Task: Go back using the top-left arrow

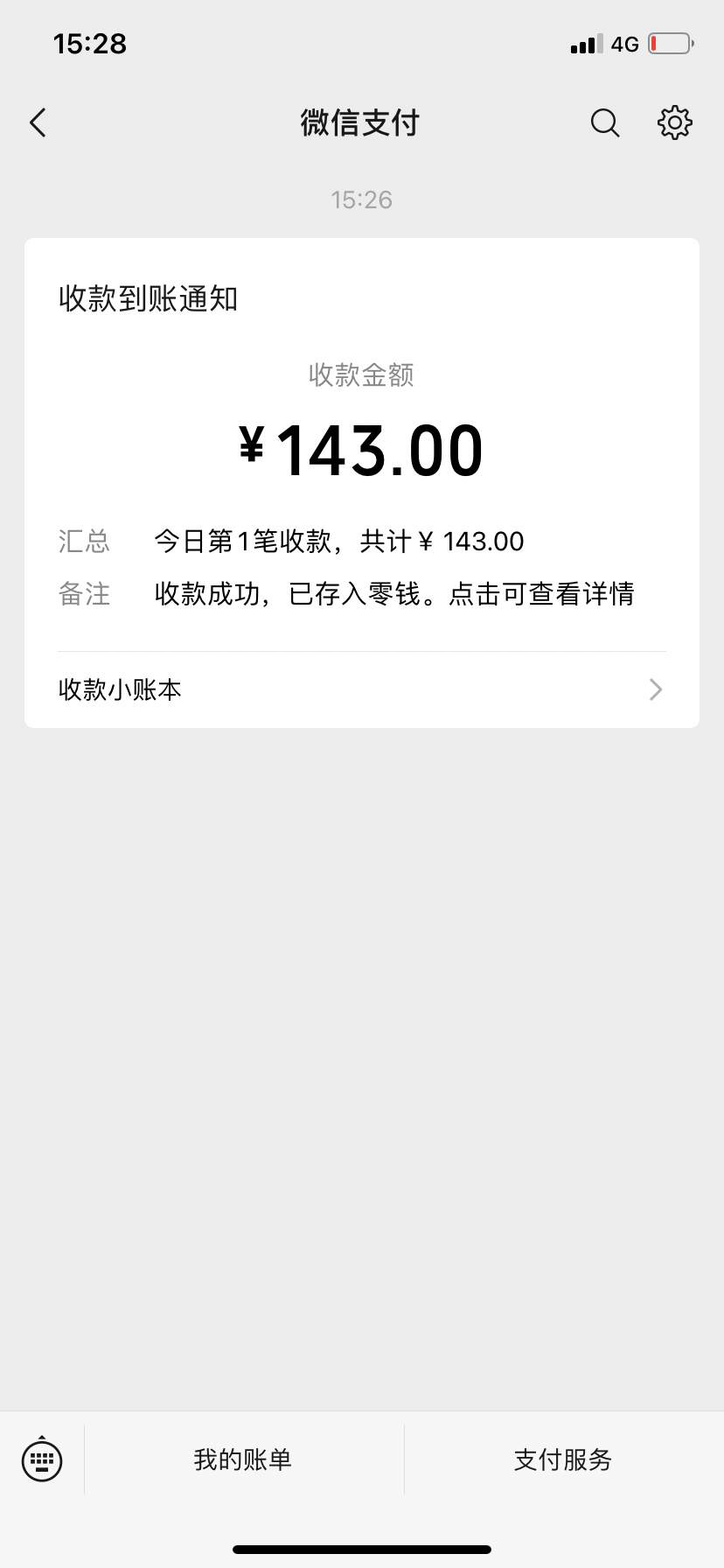Action: (x=38, y=123)
